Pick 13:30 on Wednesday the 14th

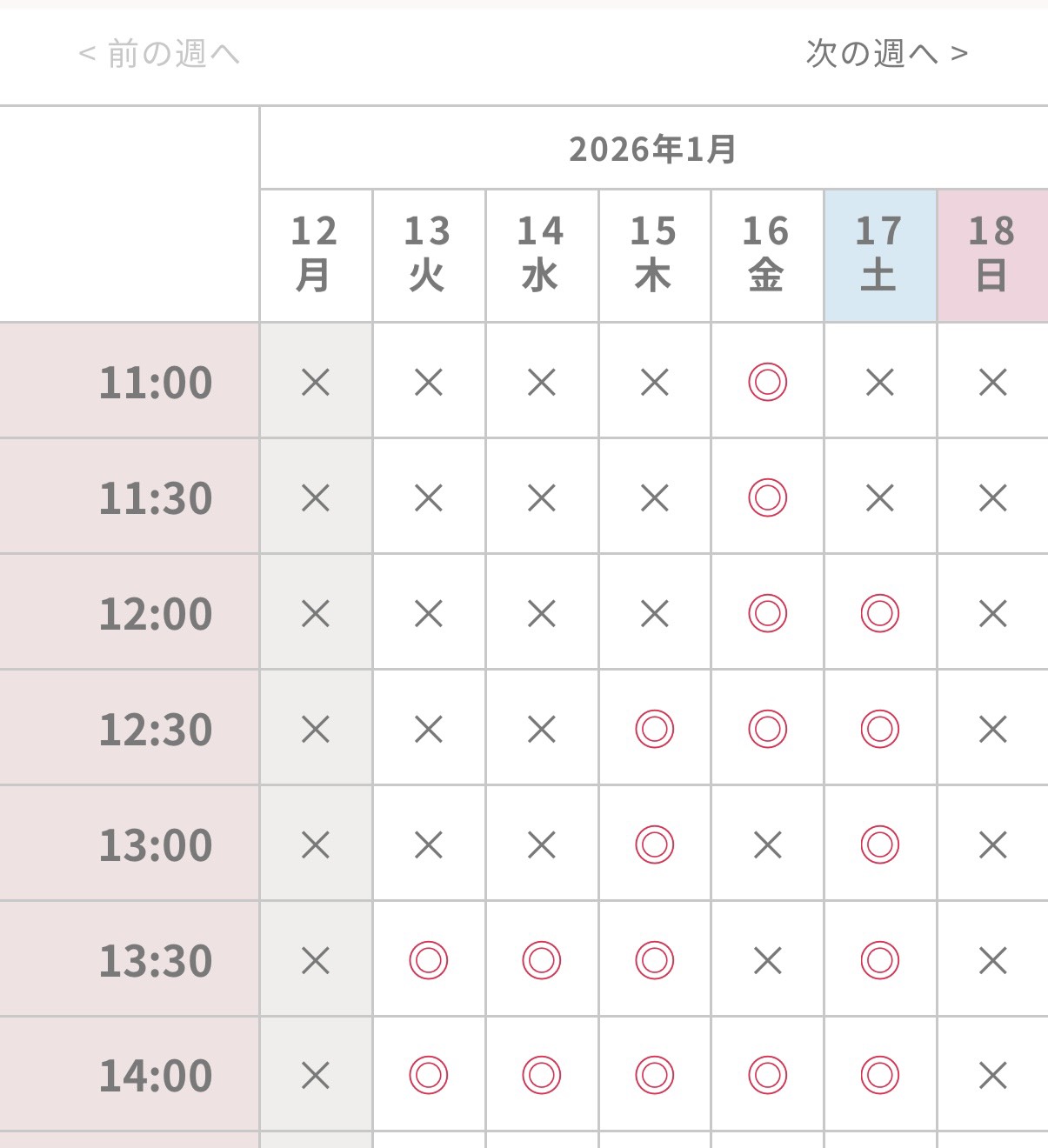(x=541, y=960)
